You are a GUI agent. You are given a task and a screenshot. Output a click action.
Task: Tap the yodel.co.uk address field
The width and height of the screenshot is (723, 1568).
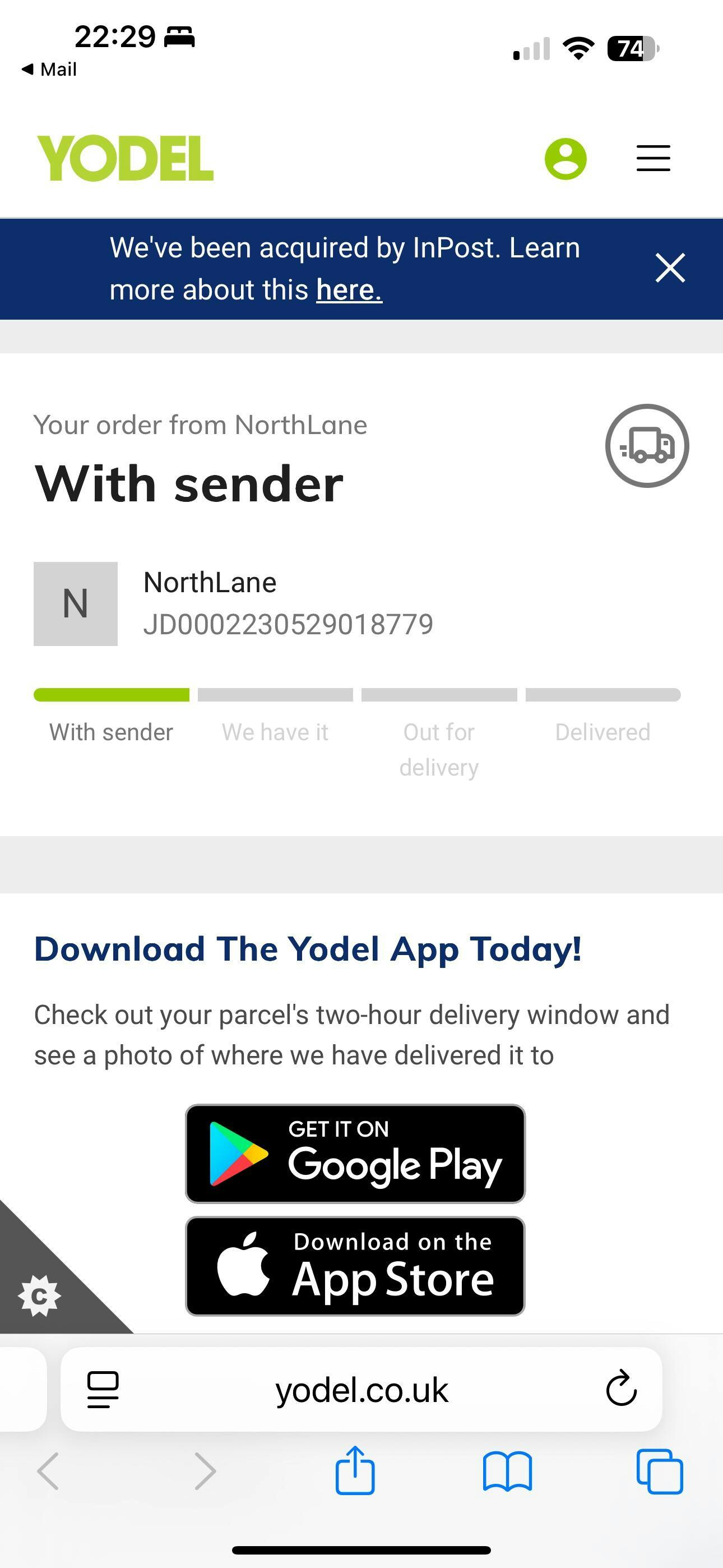tap(361, 1390)
